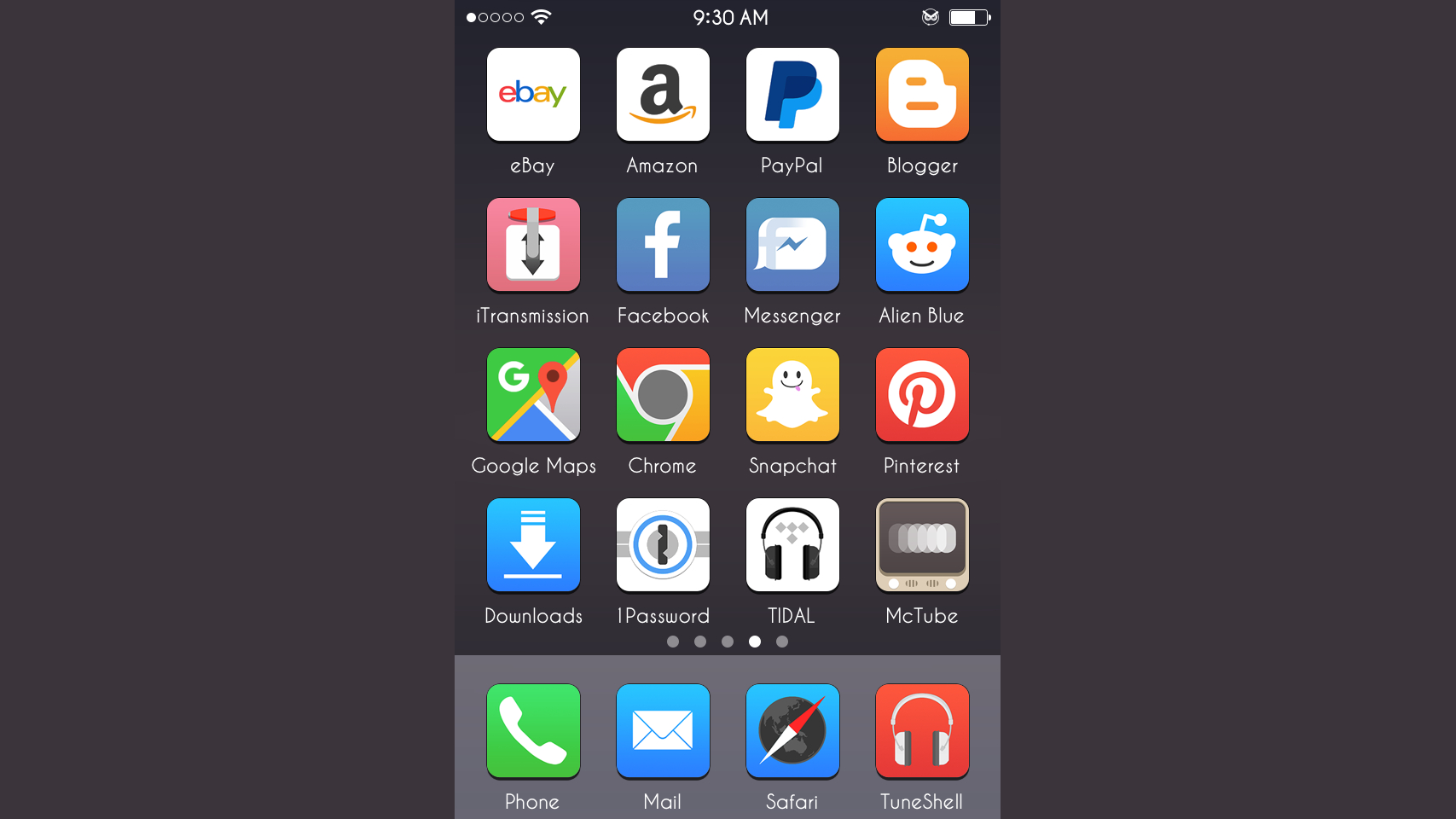The image size is (1456, 819).
Task: Open PayPal
Action: 792,95
